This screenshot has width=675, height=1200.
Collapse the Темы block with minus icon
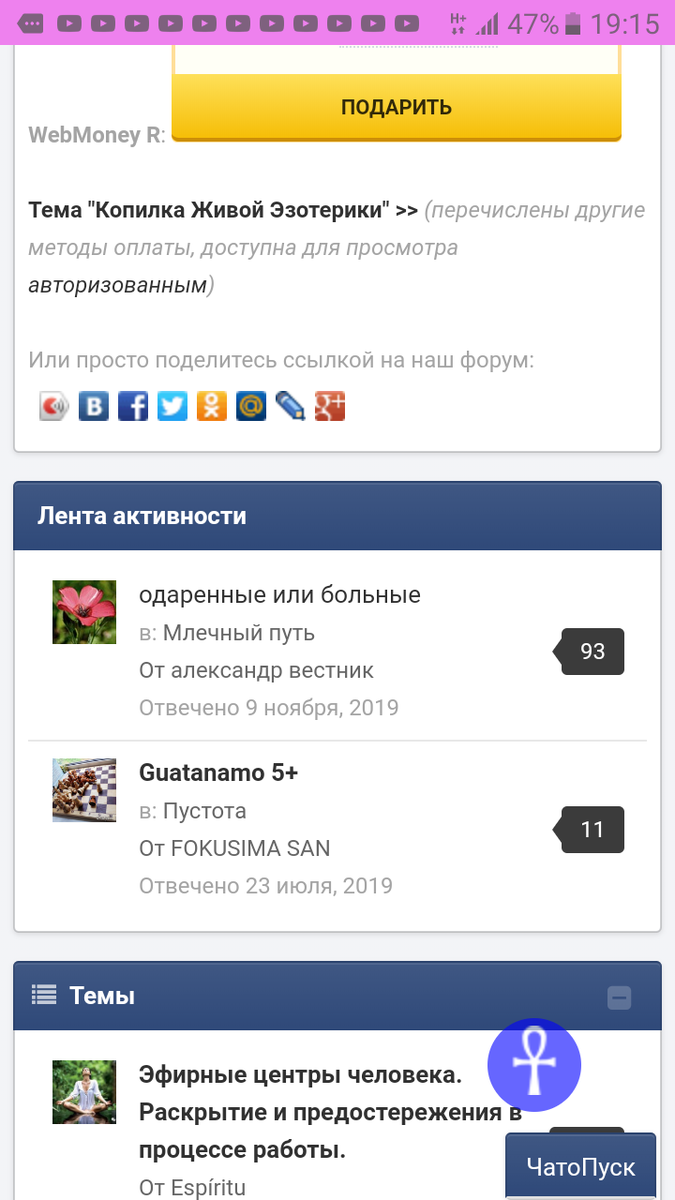pos(619,997)
